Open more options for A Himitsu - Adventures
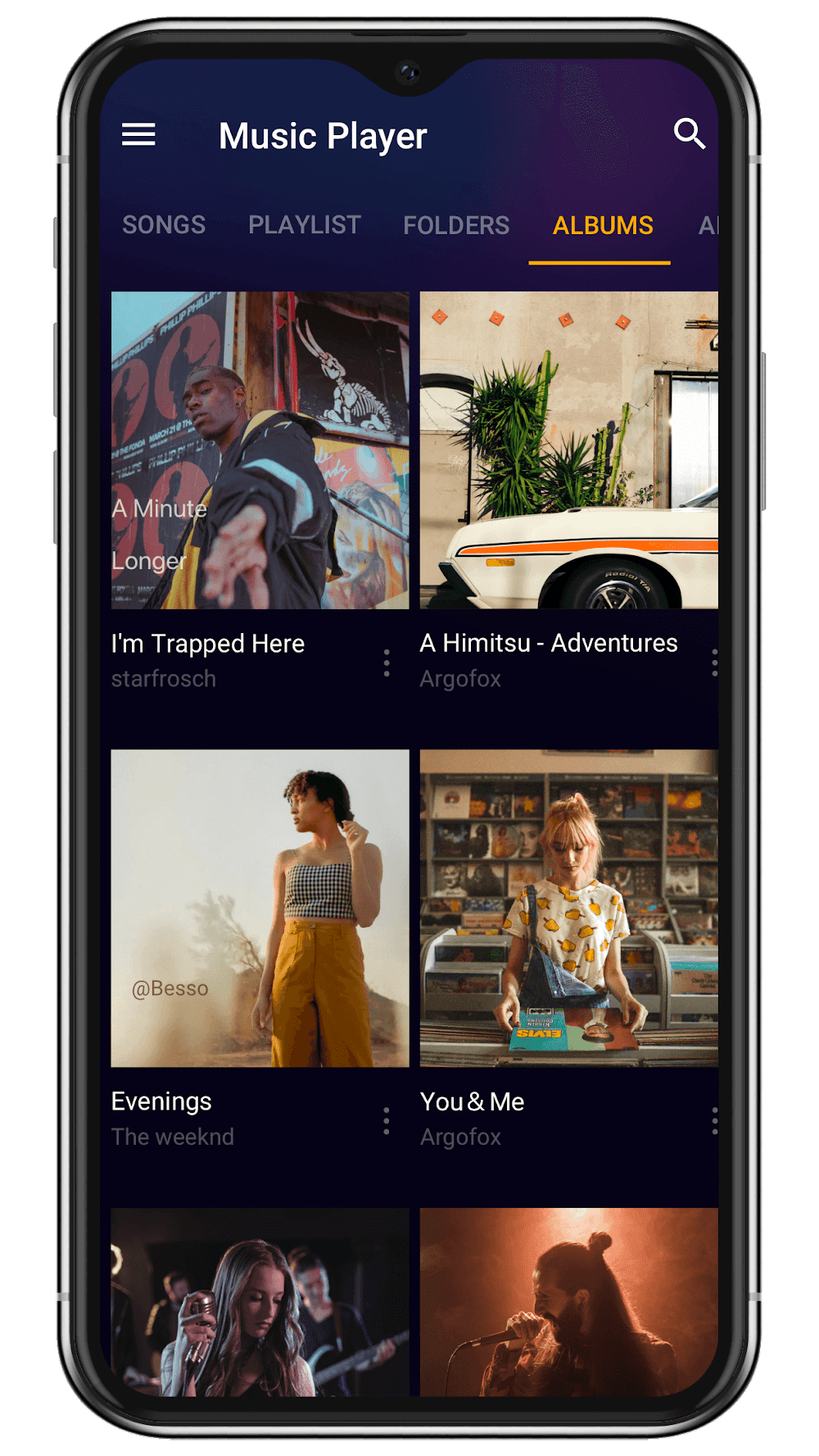The width and height of the screenshot is (819, 1456). pyautogui.click(x=714, y=662)
